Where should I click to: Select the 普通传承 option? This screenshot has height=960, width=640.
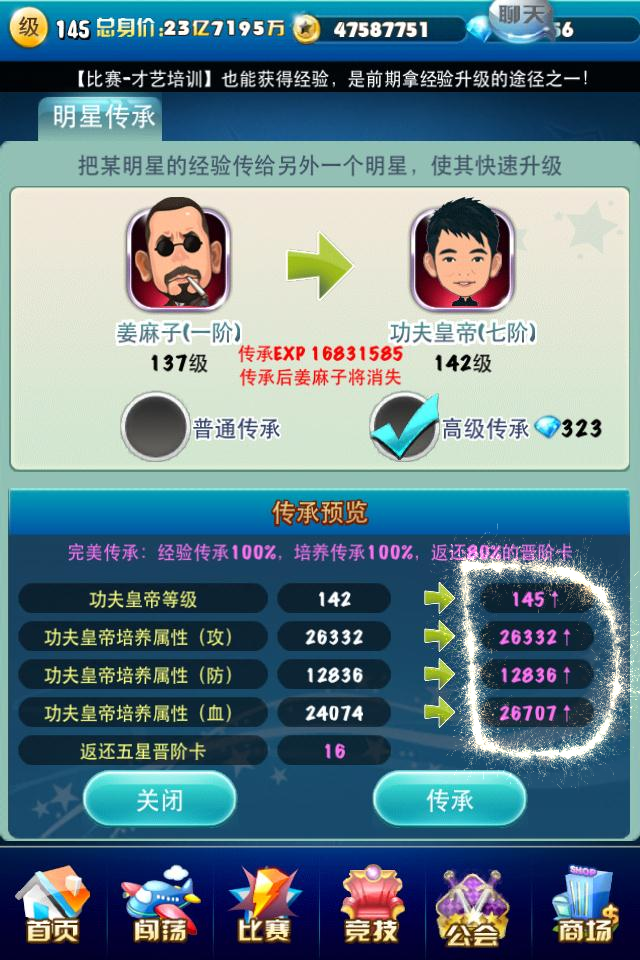click(155, 428)
